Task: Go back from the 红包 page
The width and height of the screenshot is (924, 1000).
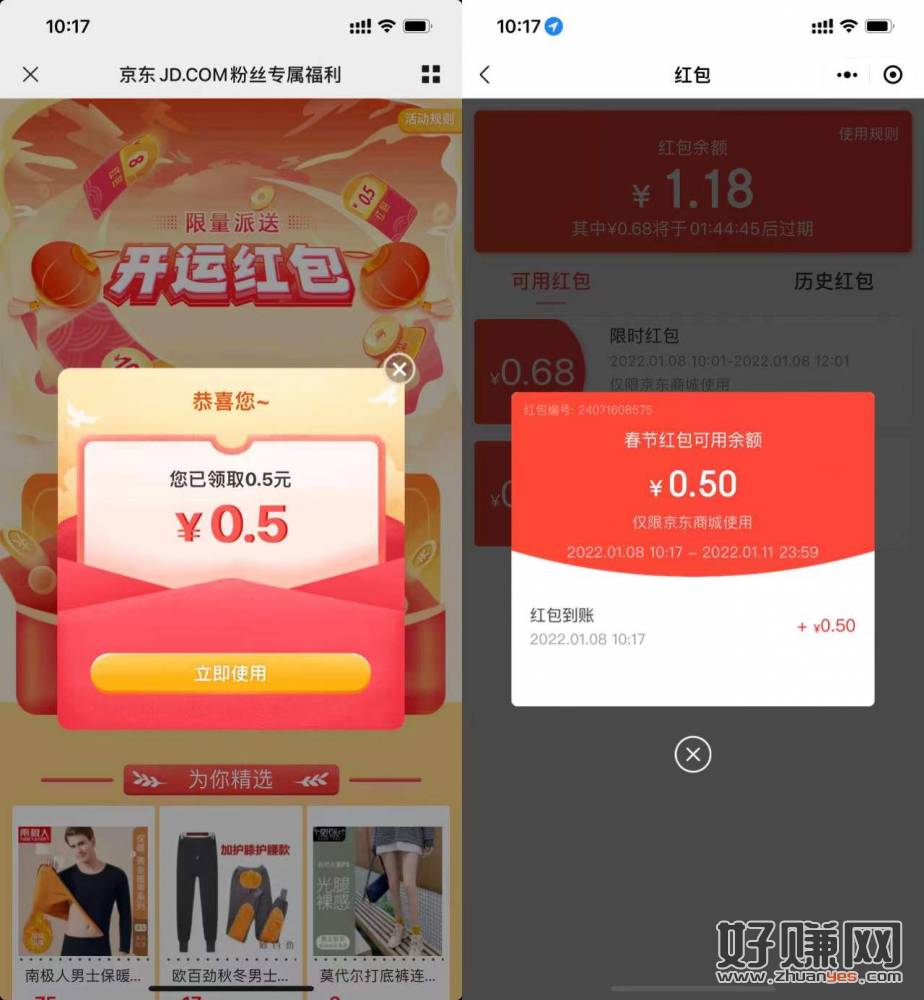Action: 485,75
